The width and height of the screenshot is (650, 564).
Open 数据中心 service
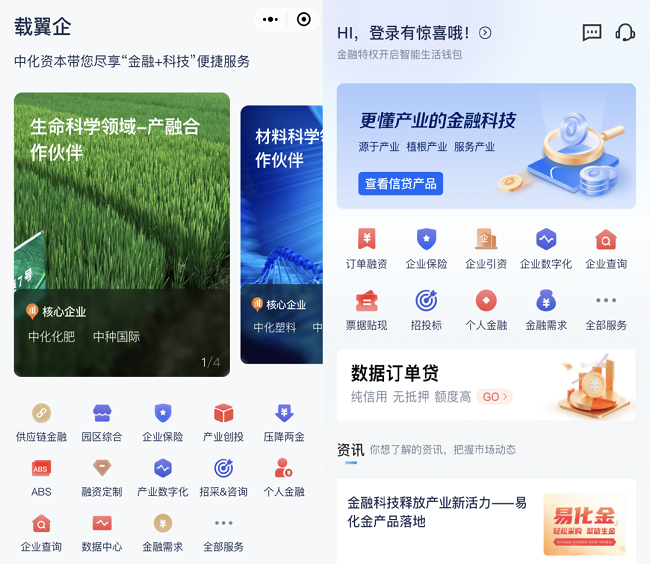coord(102,531)
